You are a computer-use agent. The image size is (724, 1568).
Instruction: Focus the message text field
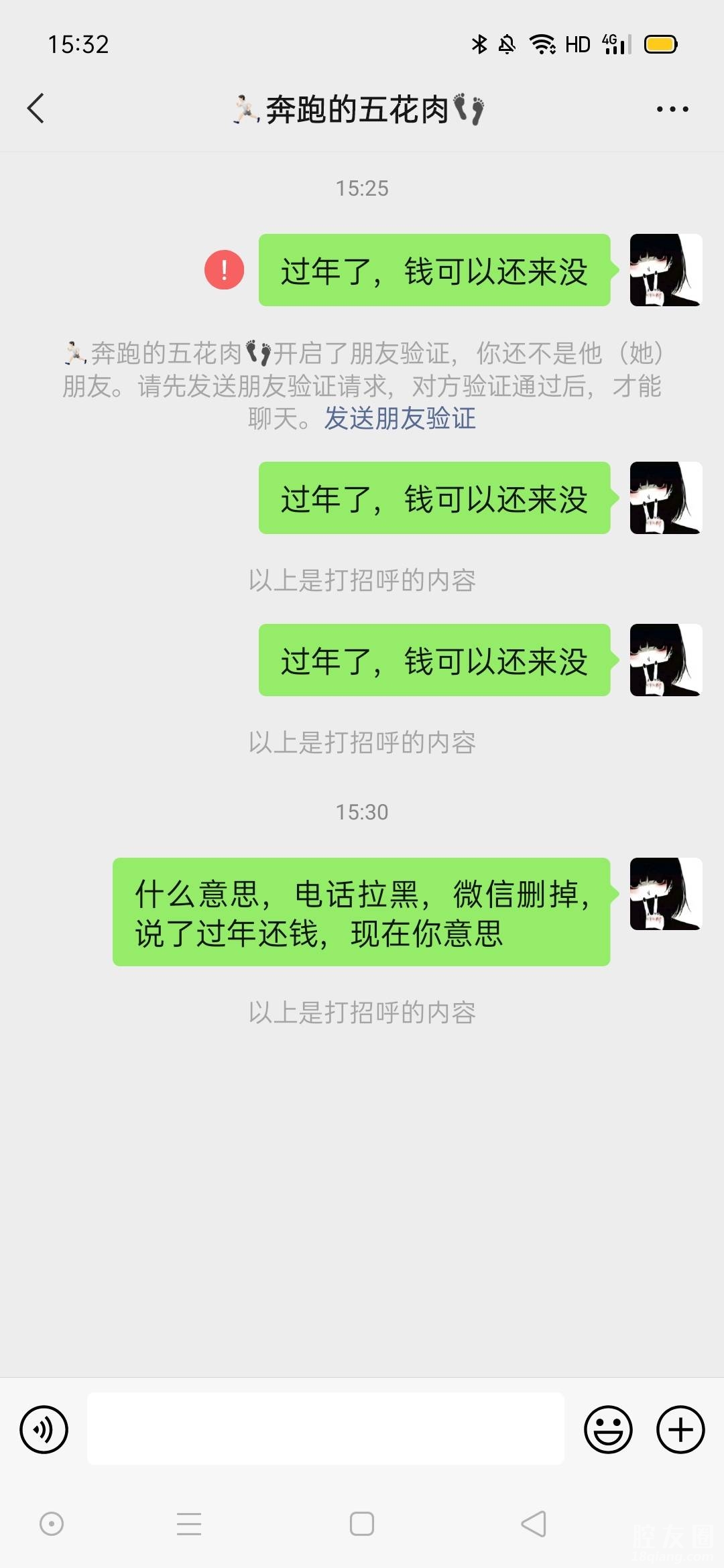point(325,1429)
